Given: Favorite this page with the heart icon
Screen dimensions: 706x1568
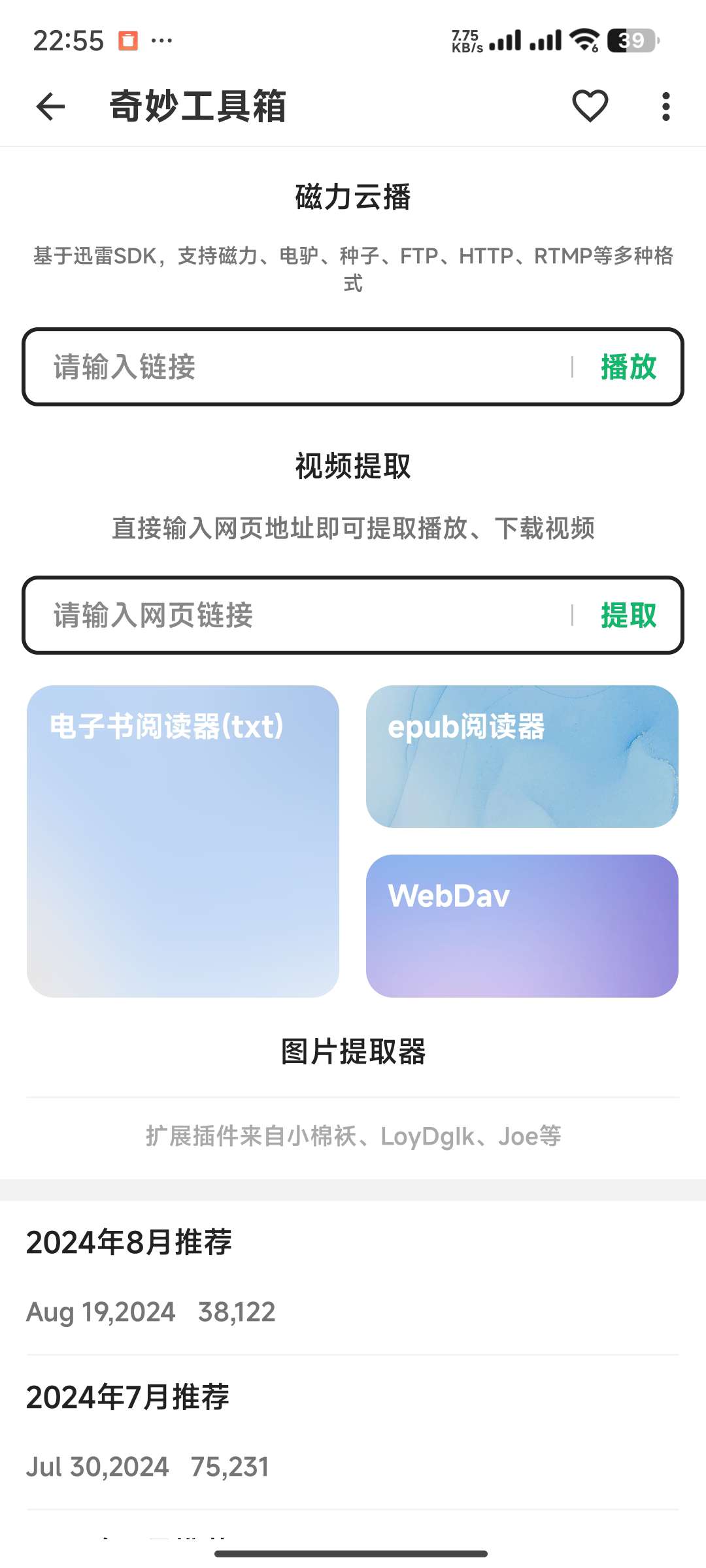Looking at the screenshot, I should point(590,106).
